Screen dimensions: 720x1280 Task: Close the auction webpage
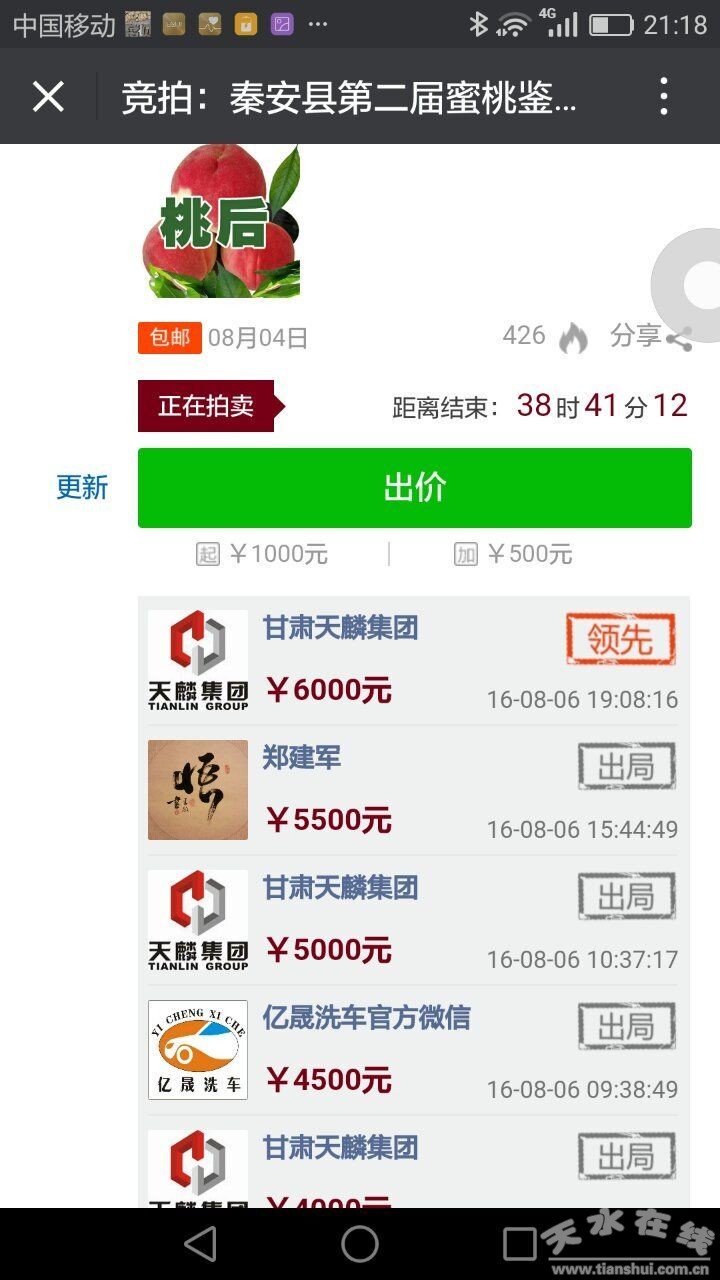point(48,97)
